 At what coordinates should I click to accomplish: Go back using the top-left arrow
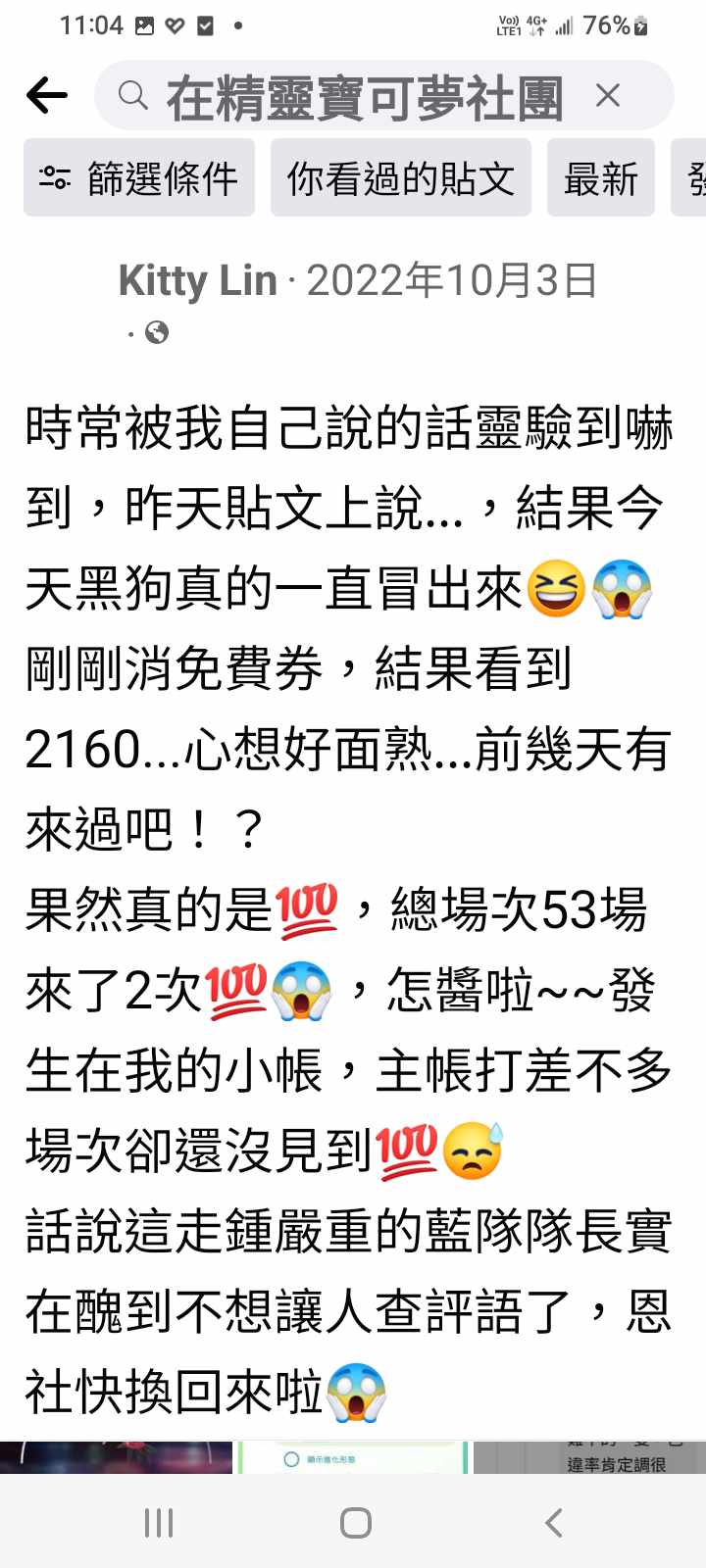46,95
